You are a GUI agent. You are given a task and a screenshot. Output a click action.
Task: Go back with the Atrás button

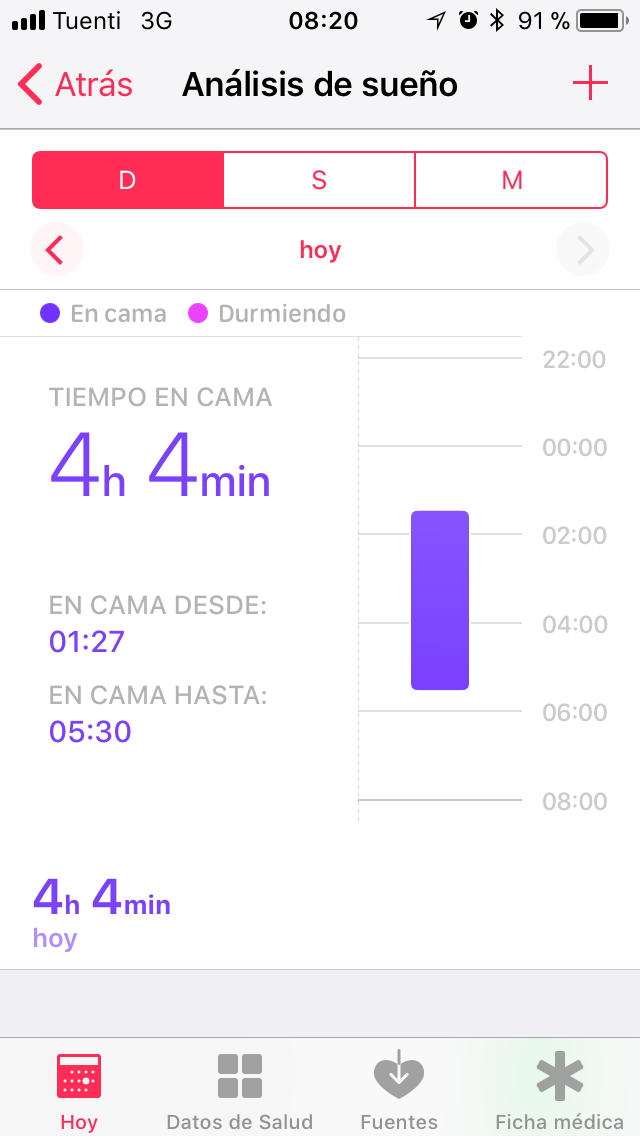pyautogui.click(x=76, y=85)
